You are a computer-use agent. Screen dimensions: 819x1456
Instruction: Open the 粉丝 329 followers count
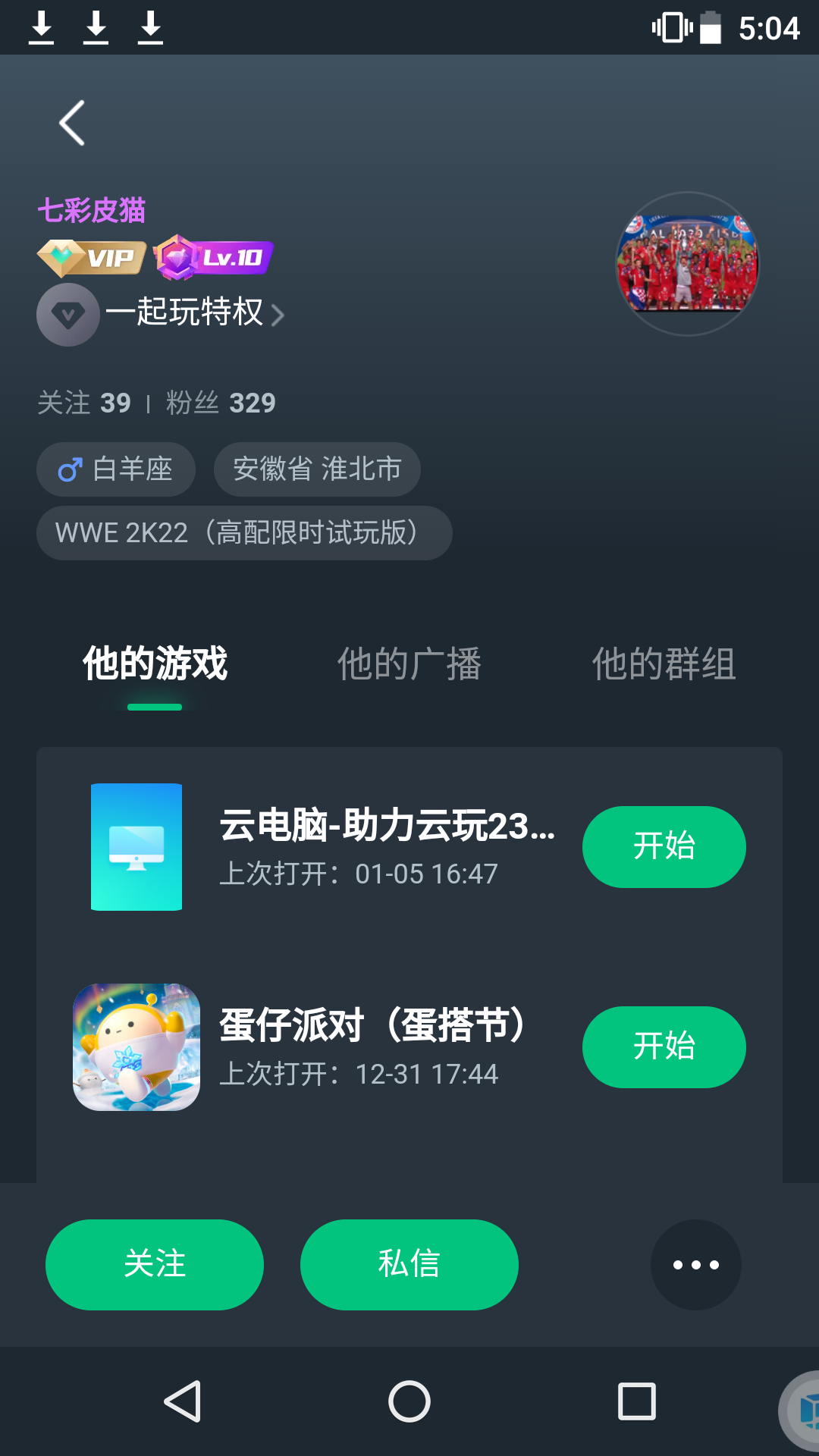click(221, 403)
